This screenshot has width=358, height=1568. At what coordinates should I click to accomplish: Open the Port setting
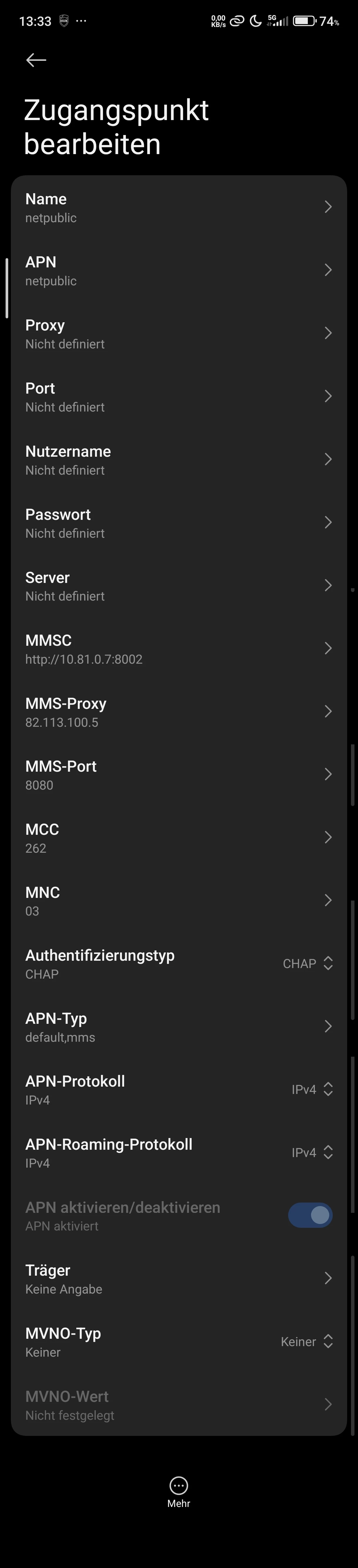(x=178, y=397)
